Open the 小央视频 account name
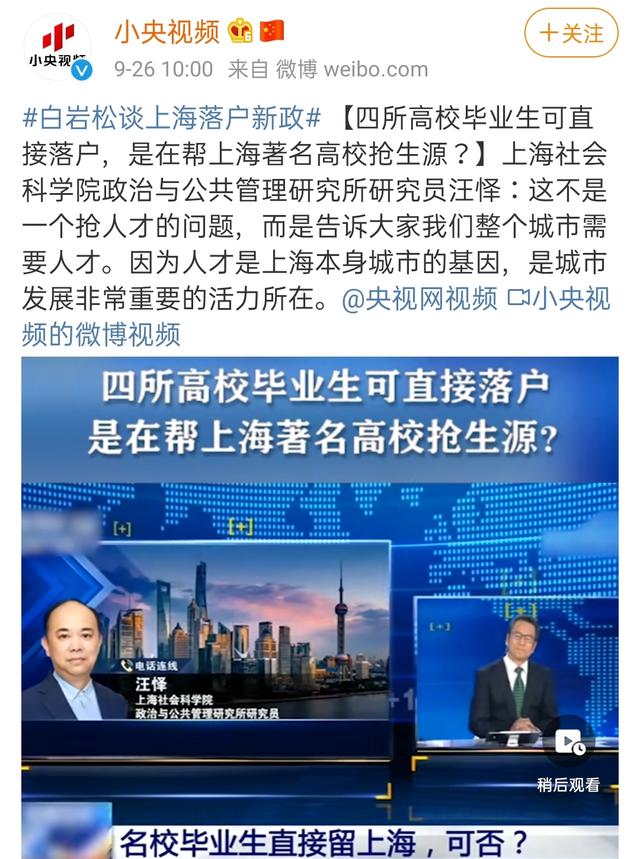The width and height of the screenshot is (640, 859). click(x=166, y=31)
